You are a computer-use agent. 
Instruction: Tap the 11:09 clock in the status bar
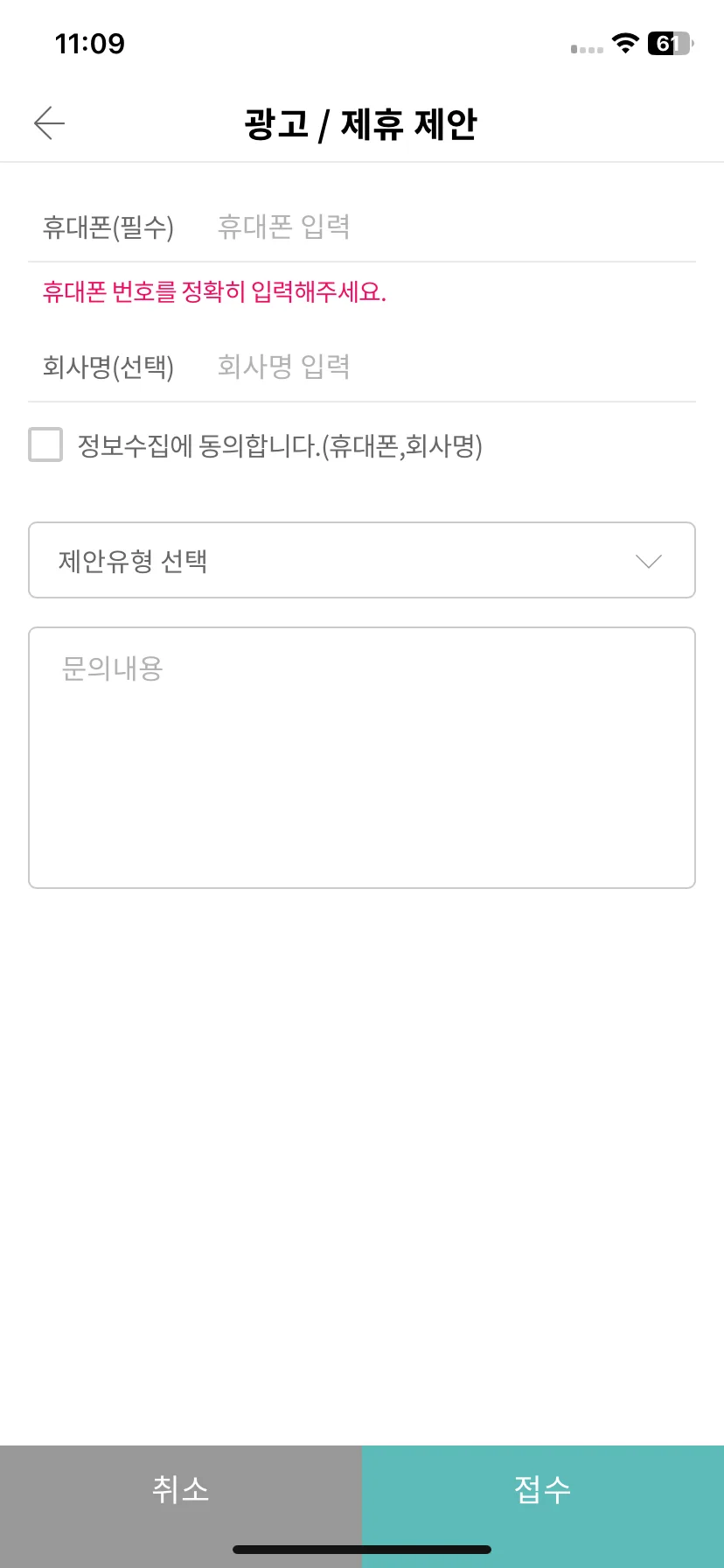(x=89, y=44)
